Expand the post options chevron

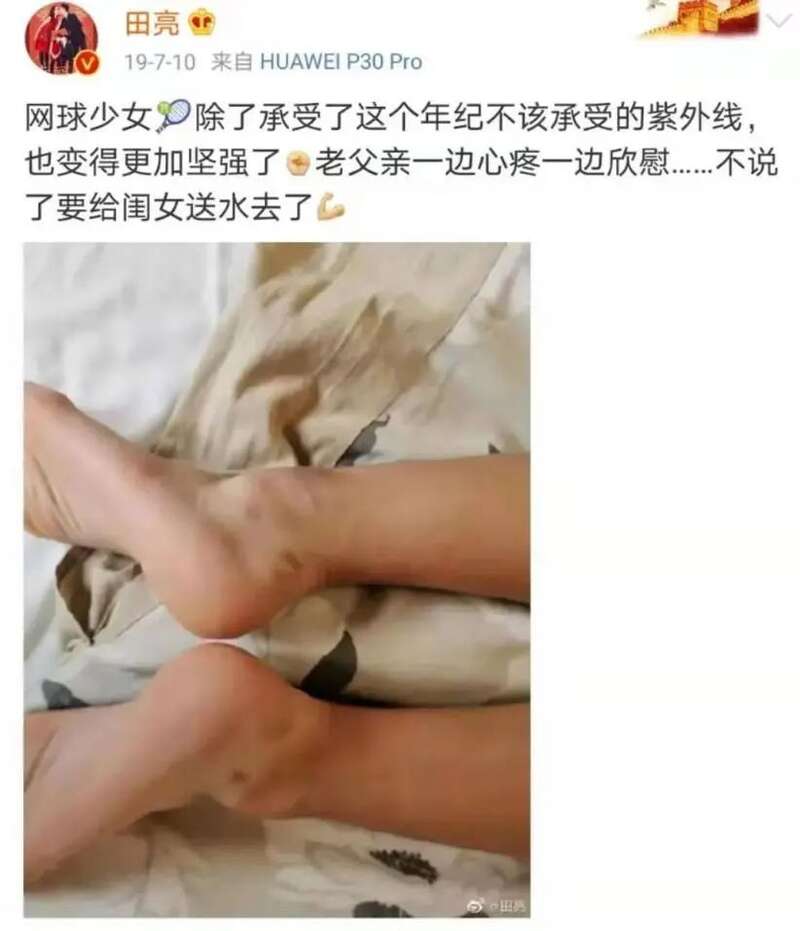point(777,21)
